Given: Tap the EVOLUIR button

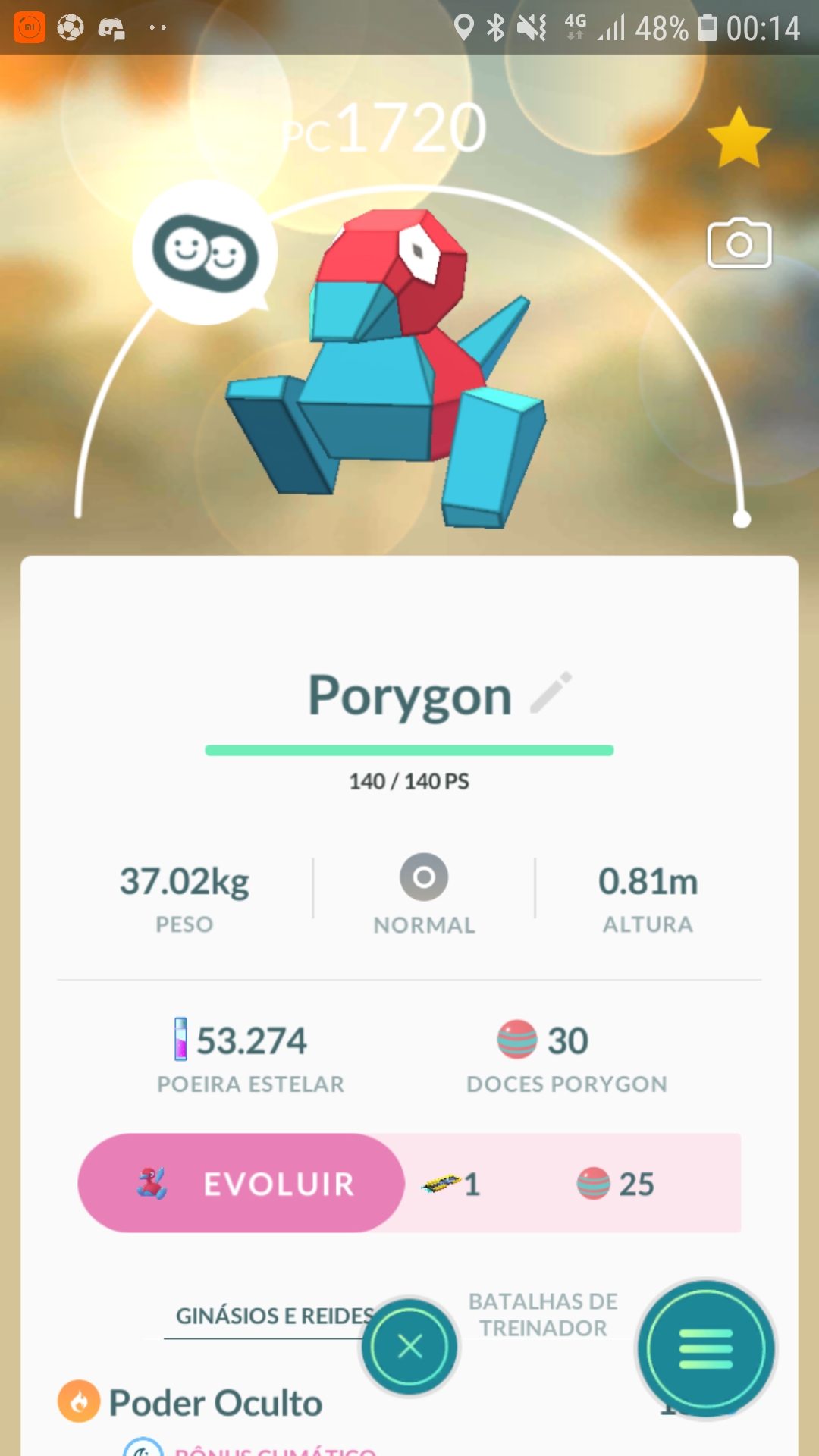Looking at the screenshot, I should coord(241,1183).
